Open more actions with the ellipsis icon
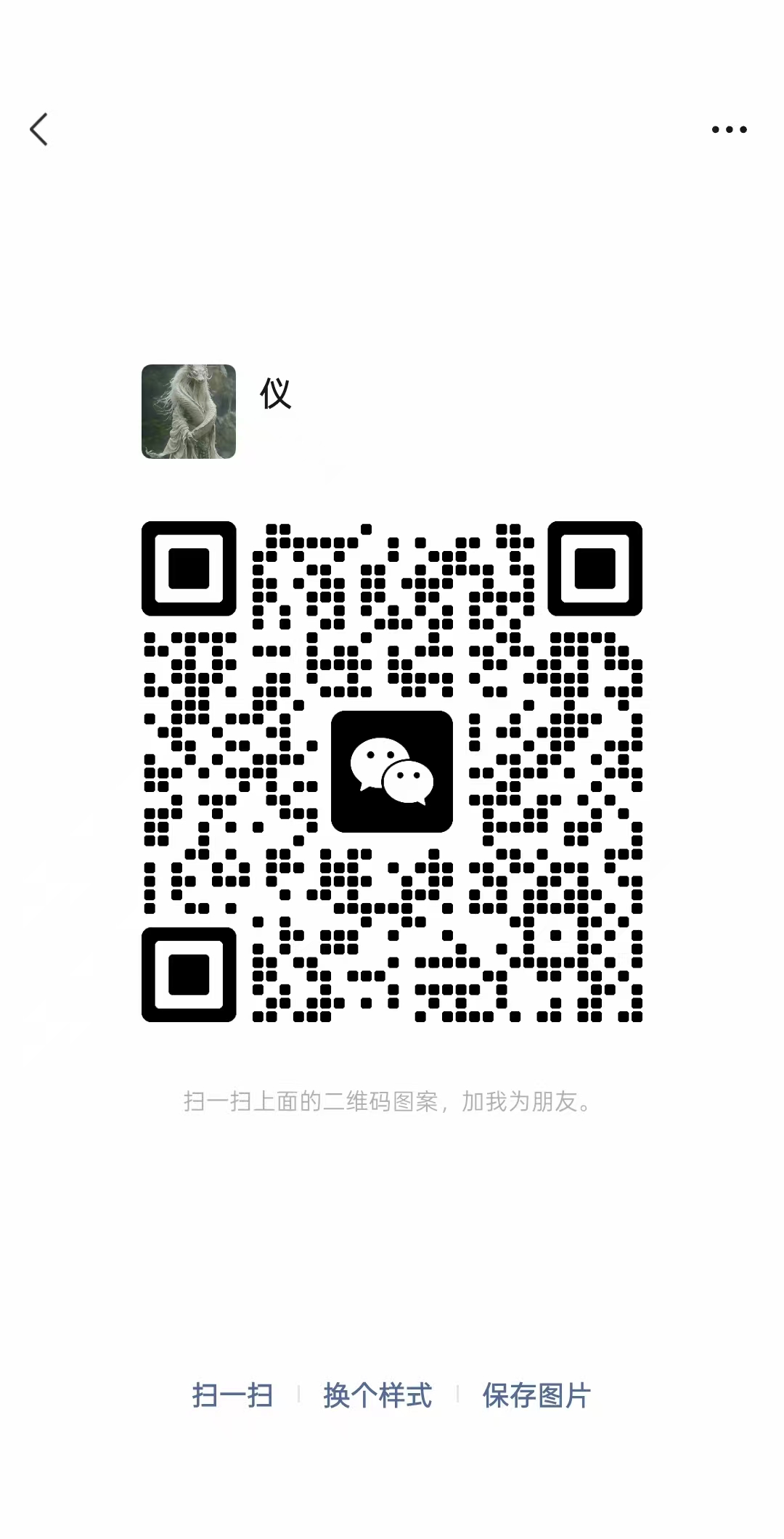Image resolution: width=784 pixels, height=1539 pixels. tap(729, 129)
